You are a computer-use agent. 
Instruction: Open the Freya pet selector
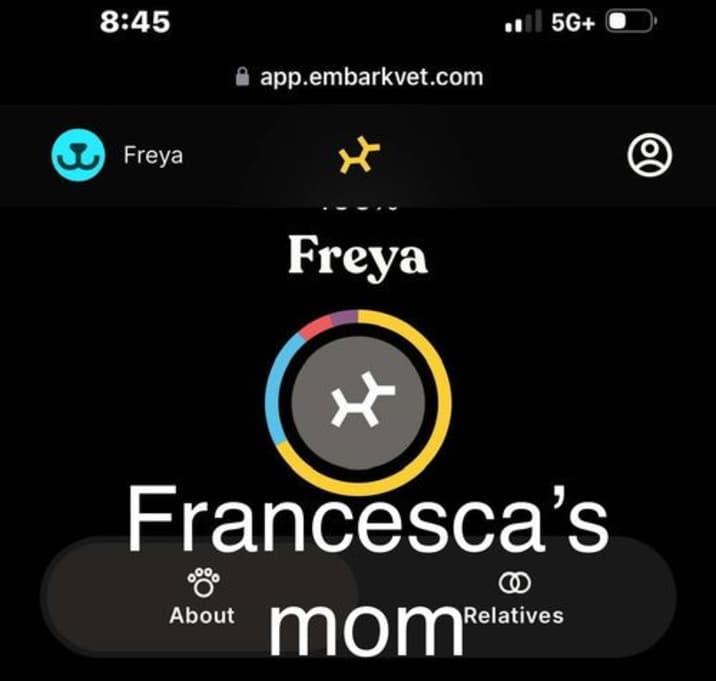pos(117,156)
